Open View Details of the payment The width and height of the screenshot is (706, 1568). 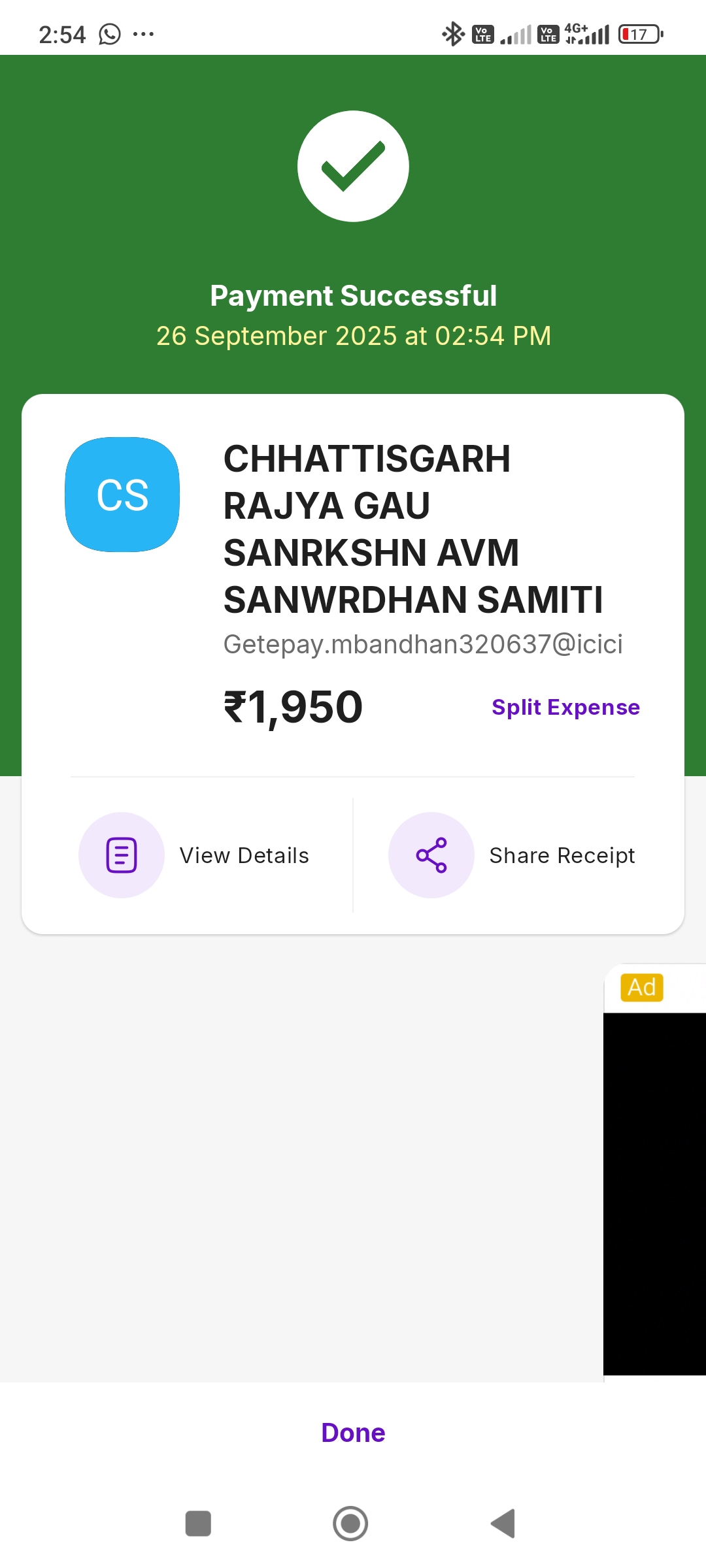195,855
